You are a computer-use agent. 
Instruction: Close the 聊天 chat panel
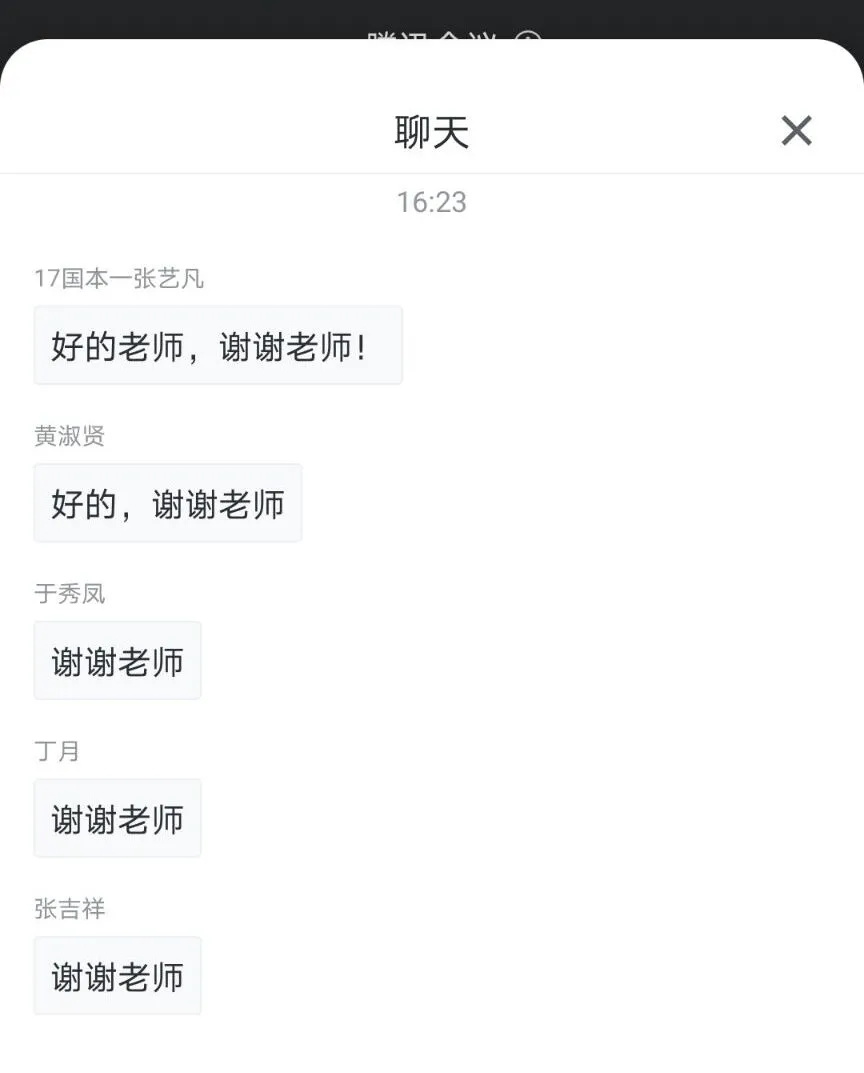[796, 131]
